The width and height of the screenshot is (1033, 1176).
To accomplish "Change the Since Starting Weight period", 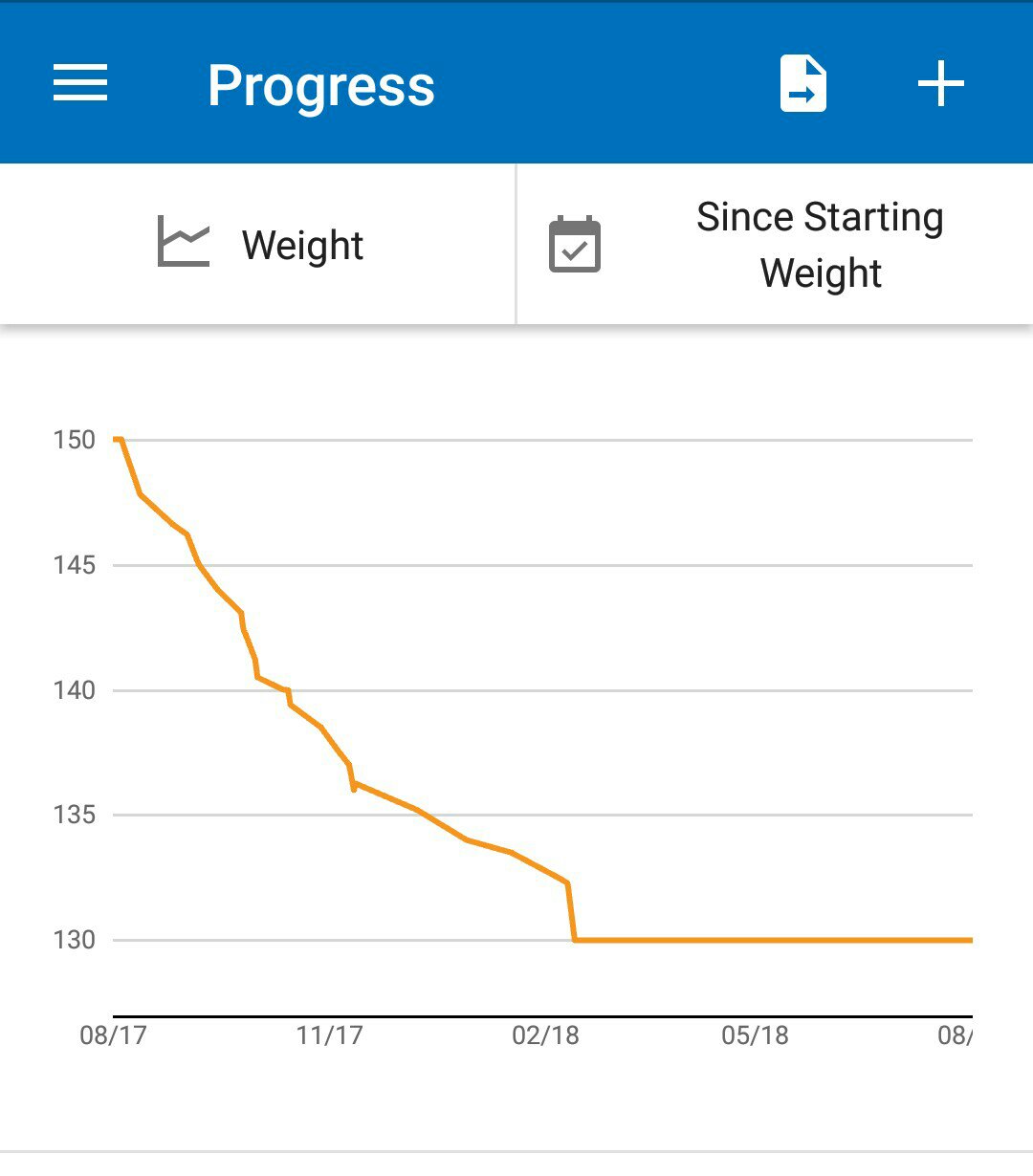I will tap(775, 245).
